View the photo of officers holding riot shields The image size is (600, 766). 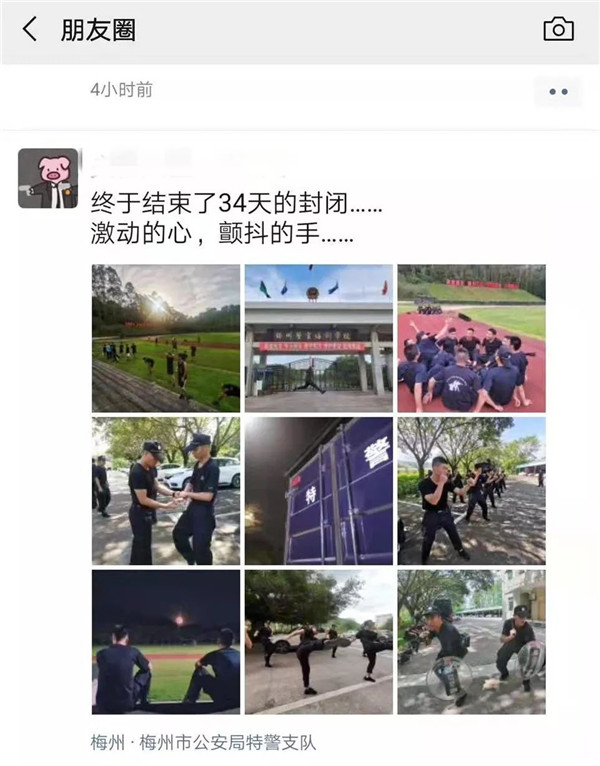[x=471, y=642]
